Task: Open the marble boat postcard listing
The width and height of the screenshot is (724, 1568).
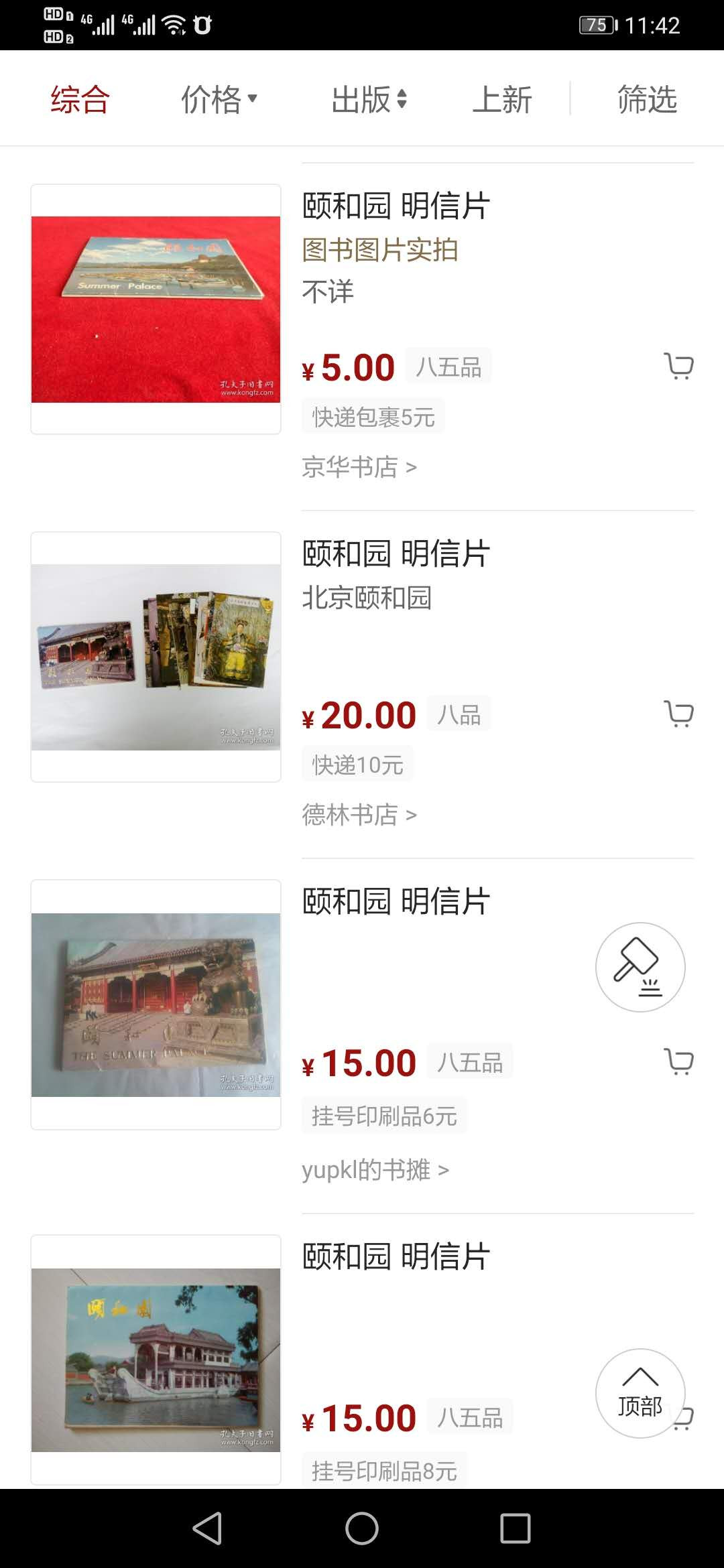Action: click(x=156, y=1360)
